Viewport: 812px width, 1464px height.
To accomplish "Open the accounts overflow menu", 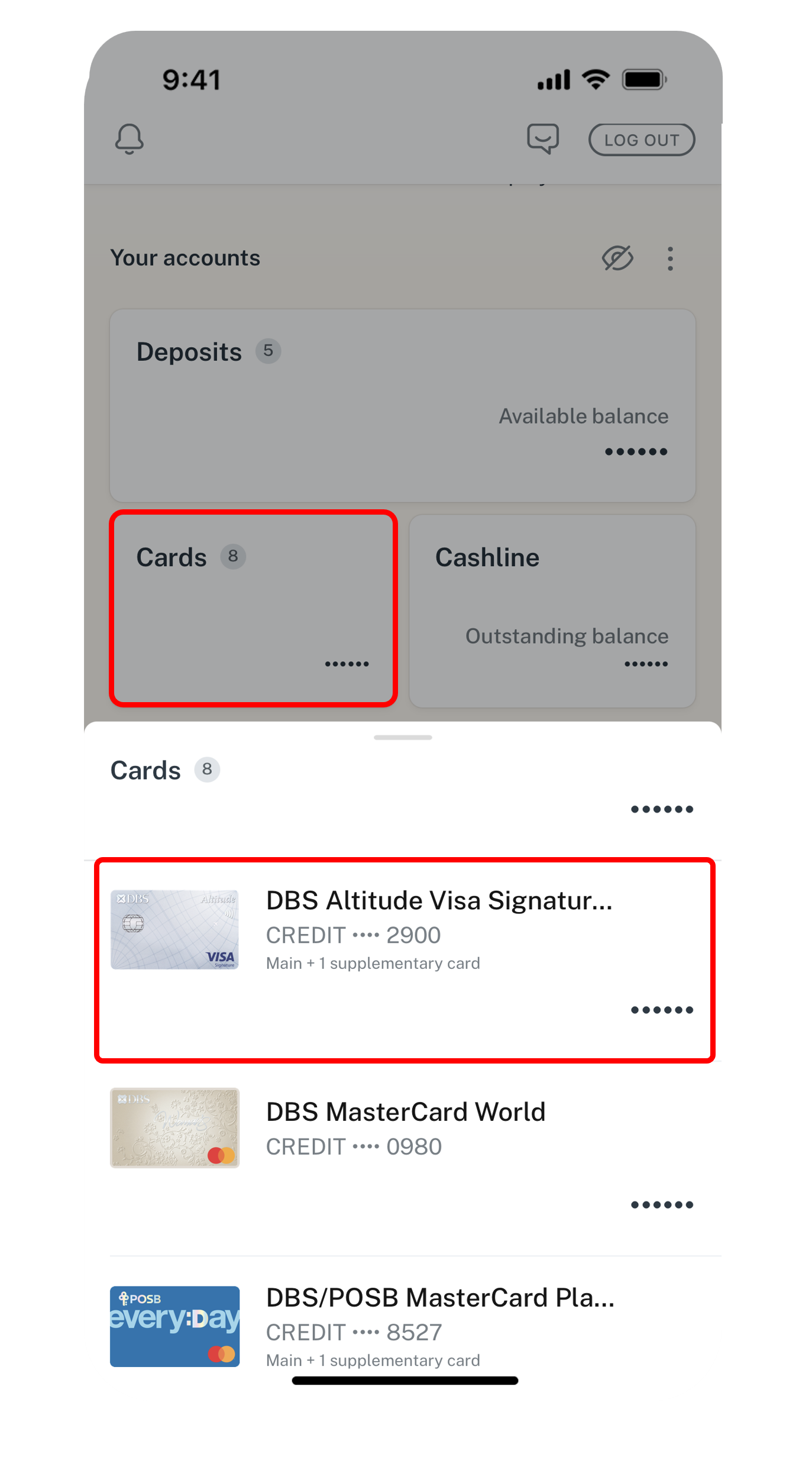I will tap(670, 258).
